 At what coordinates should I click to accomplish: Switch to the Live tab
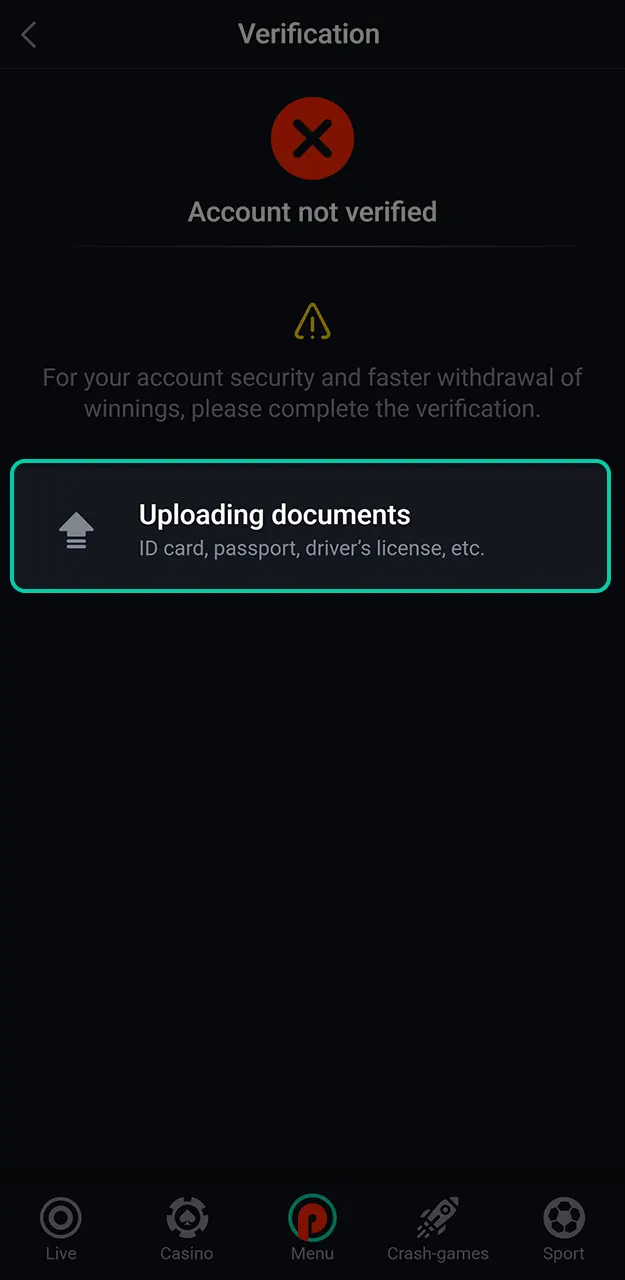(x=61, y=1230)
